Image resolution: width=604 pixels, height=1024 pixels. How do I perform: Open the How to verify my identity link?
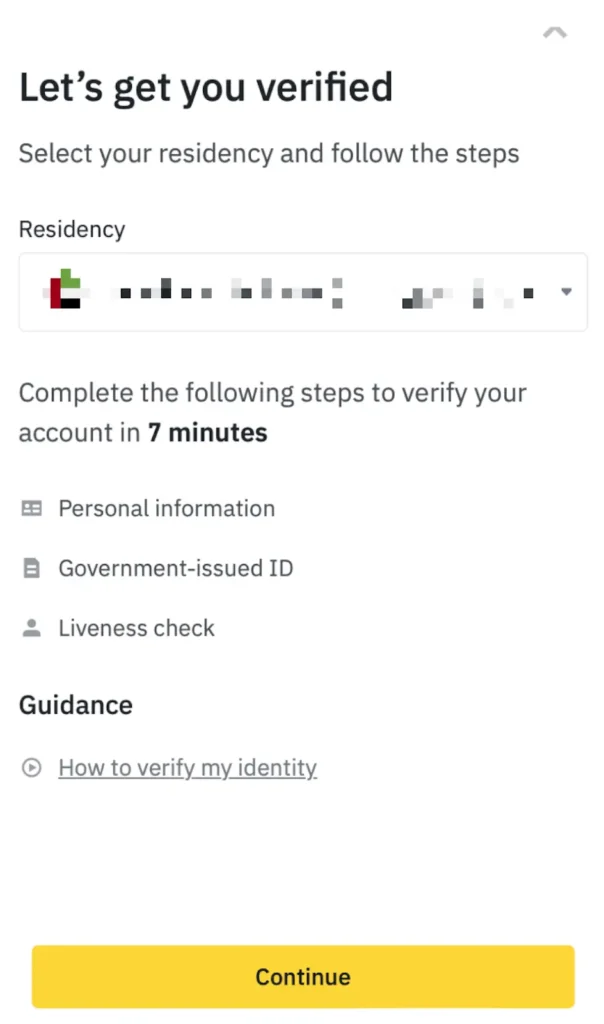[187, 768]
